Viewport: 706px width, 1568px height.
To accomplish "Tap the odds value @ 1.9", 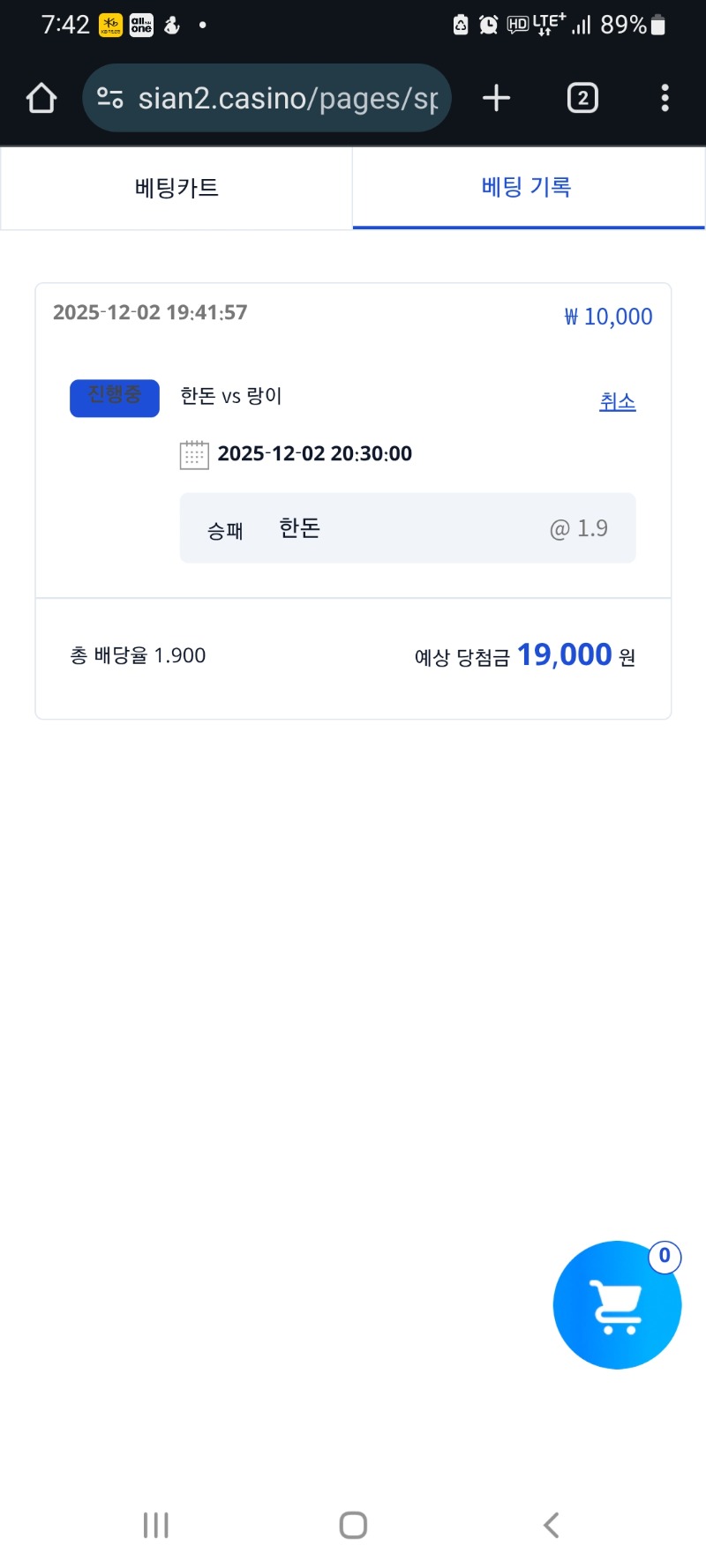I will [x=578, y=527].
